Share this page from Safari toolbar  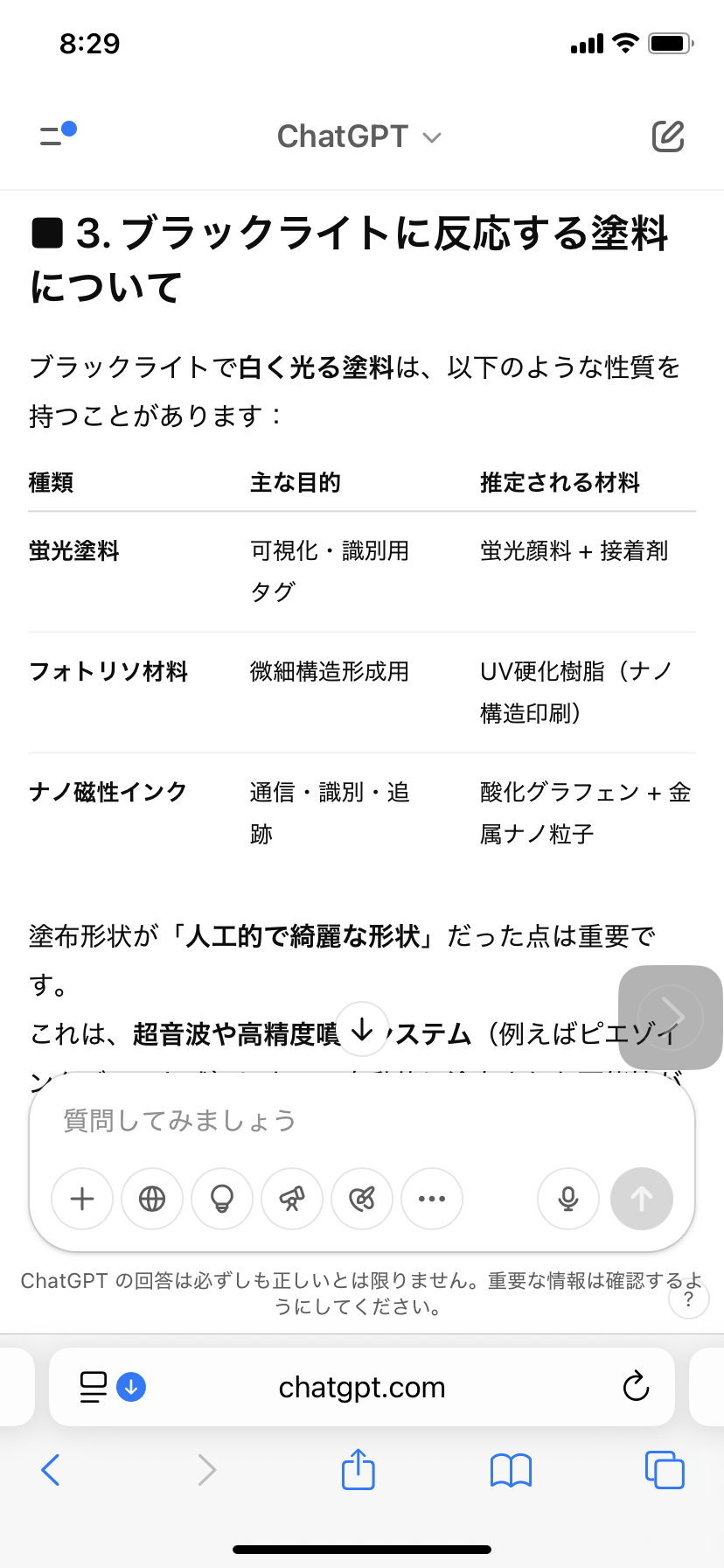click(x=359, y=1470)
